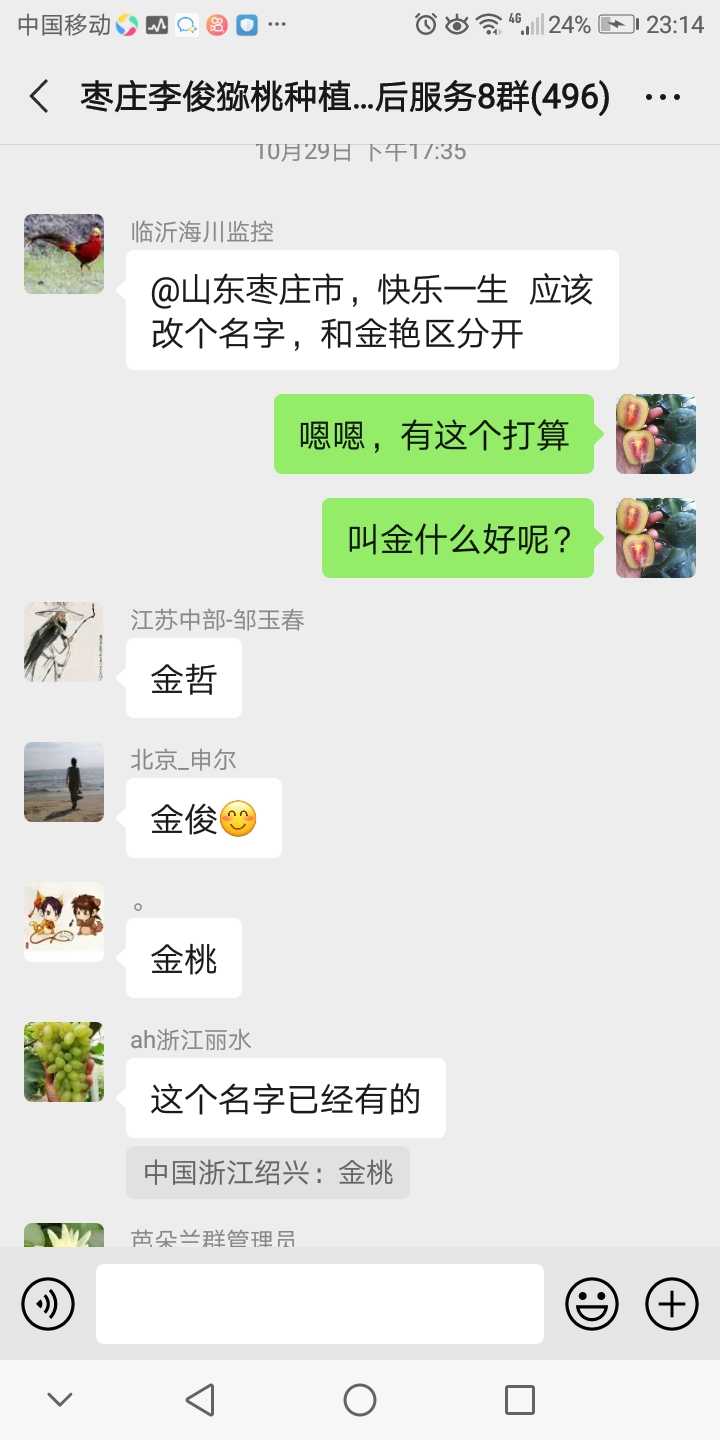Open the group chat overflow menu
720x1440 pixels.
pos(662,98)
